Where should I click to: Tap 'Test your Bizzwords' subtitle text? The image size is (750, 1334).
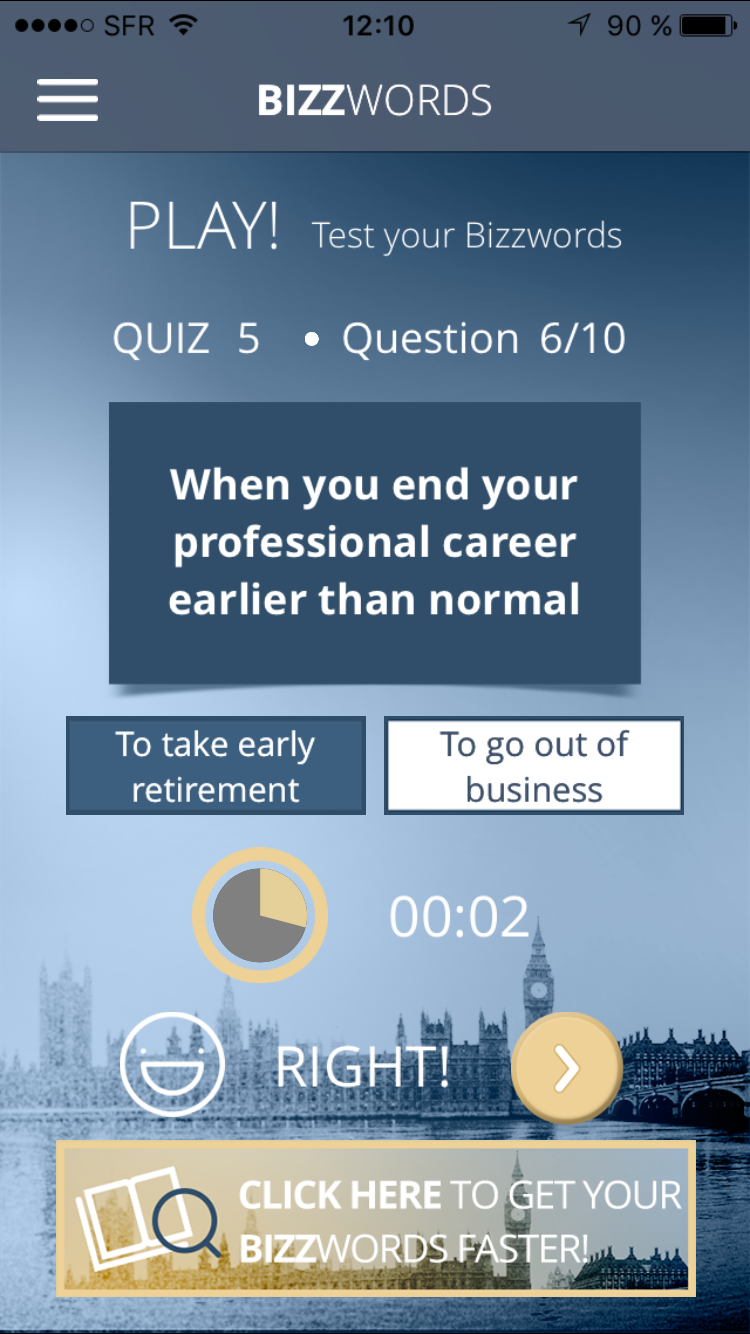point(468,235)
